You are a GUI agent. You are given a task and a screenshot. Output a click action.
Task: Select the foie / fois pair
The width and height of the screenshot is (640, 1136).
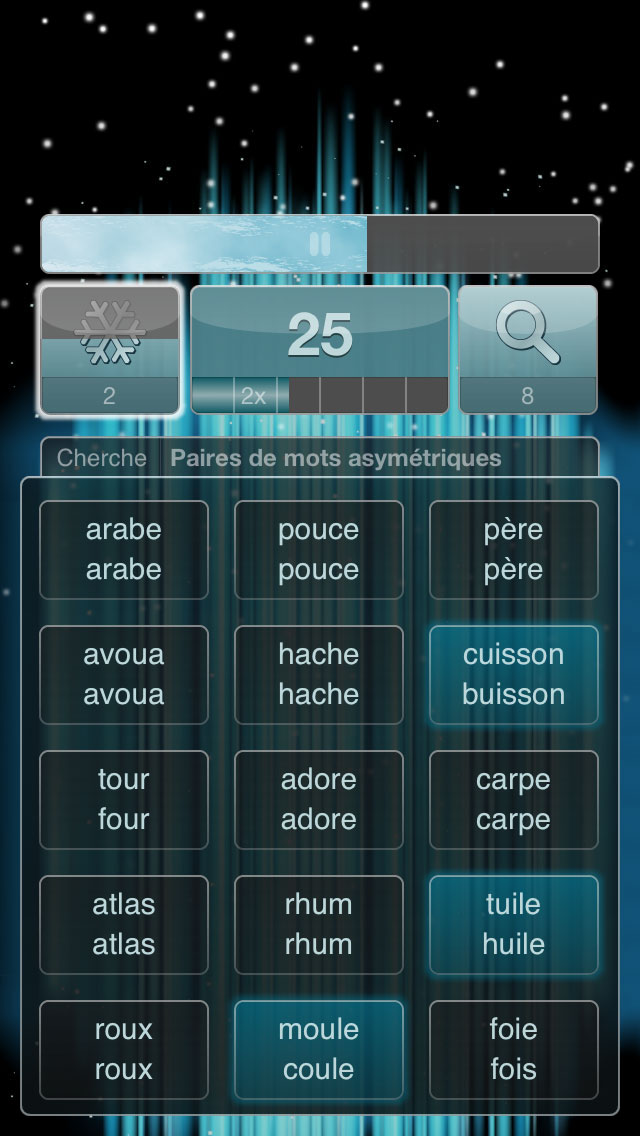[514, 1050]
